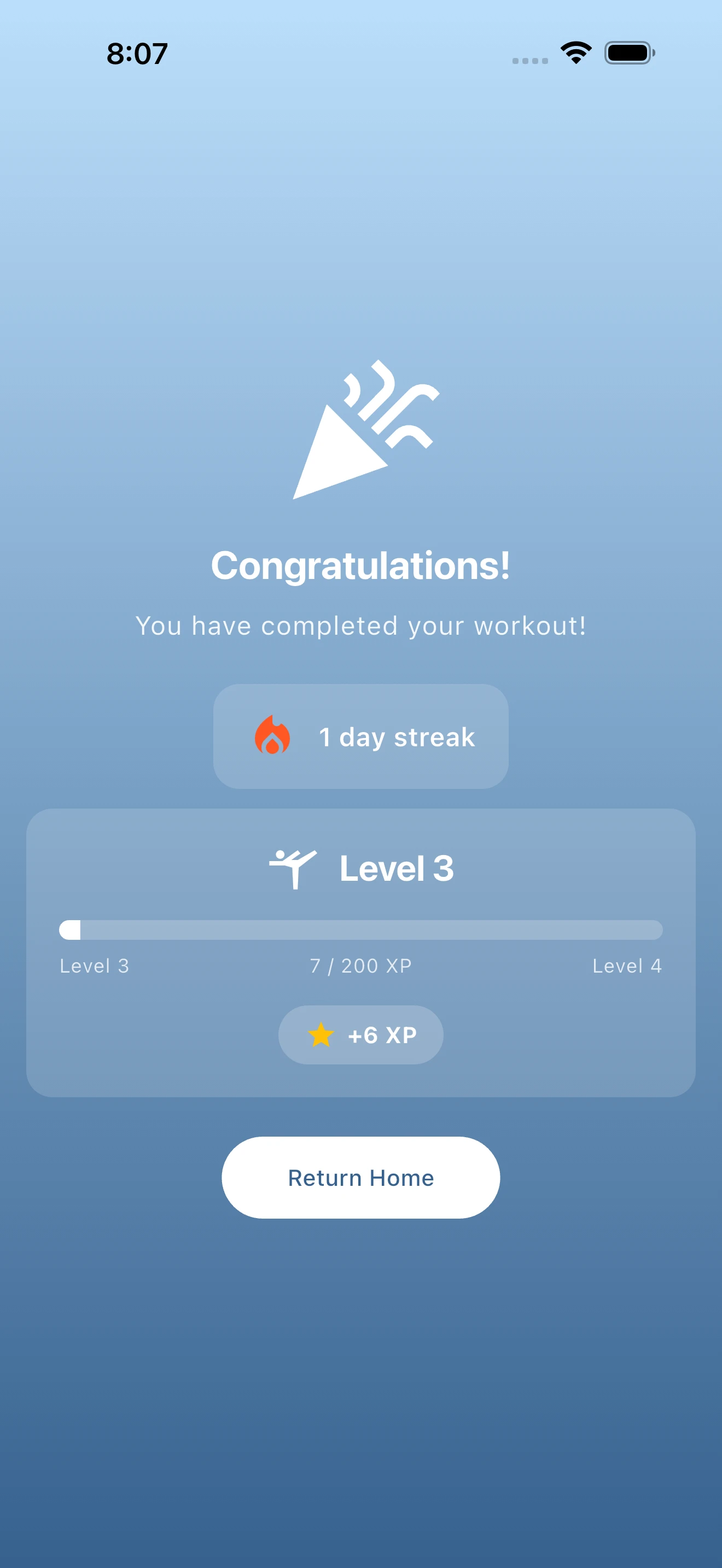Tap the 7 / 200 XP counter
This screenshot has width=722, height=1568.
(360, 966)
